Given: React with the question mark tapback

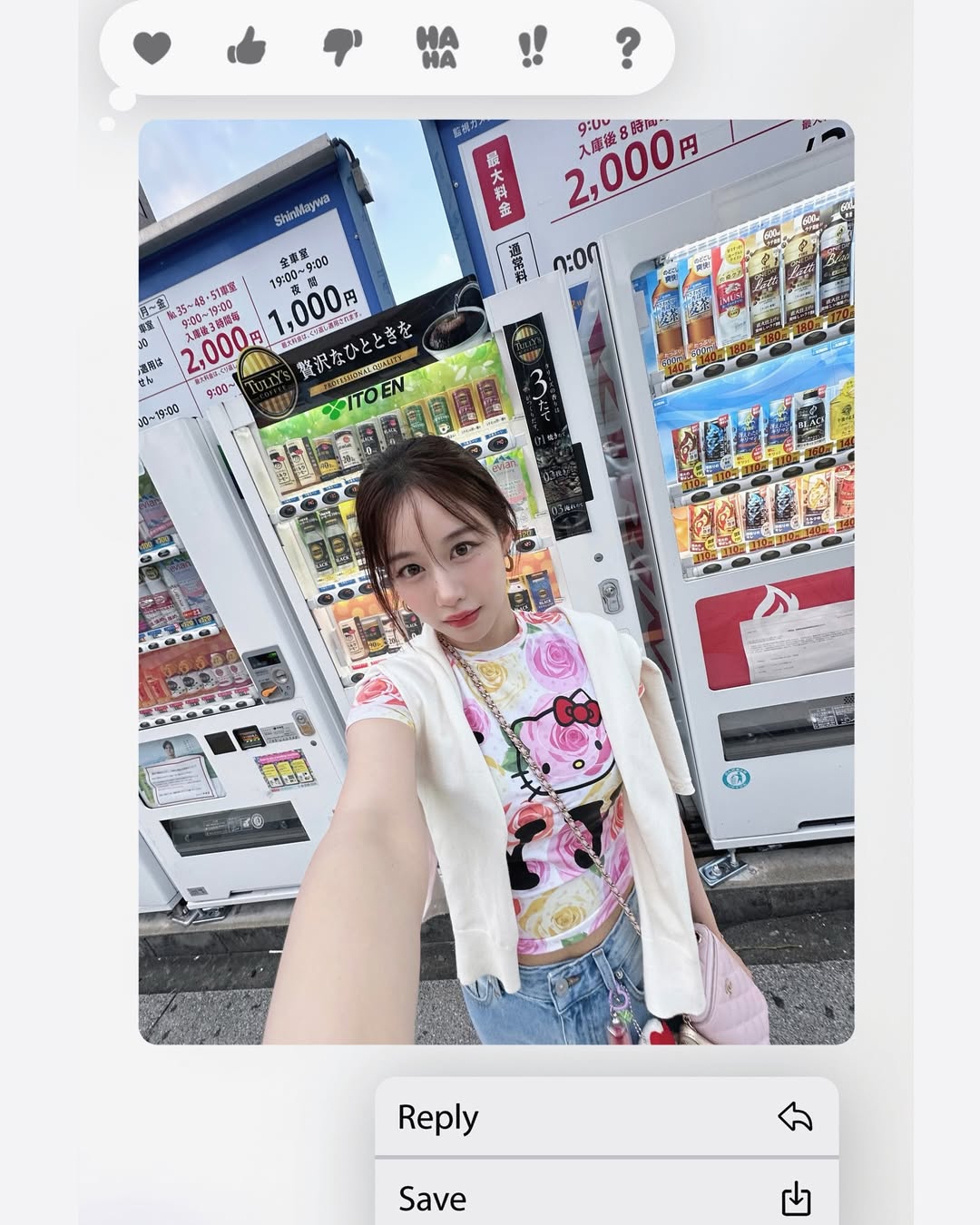Looking at the screenshot, I should [x=627, y=47].
